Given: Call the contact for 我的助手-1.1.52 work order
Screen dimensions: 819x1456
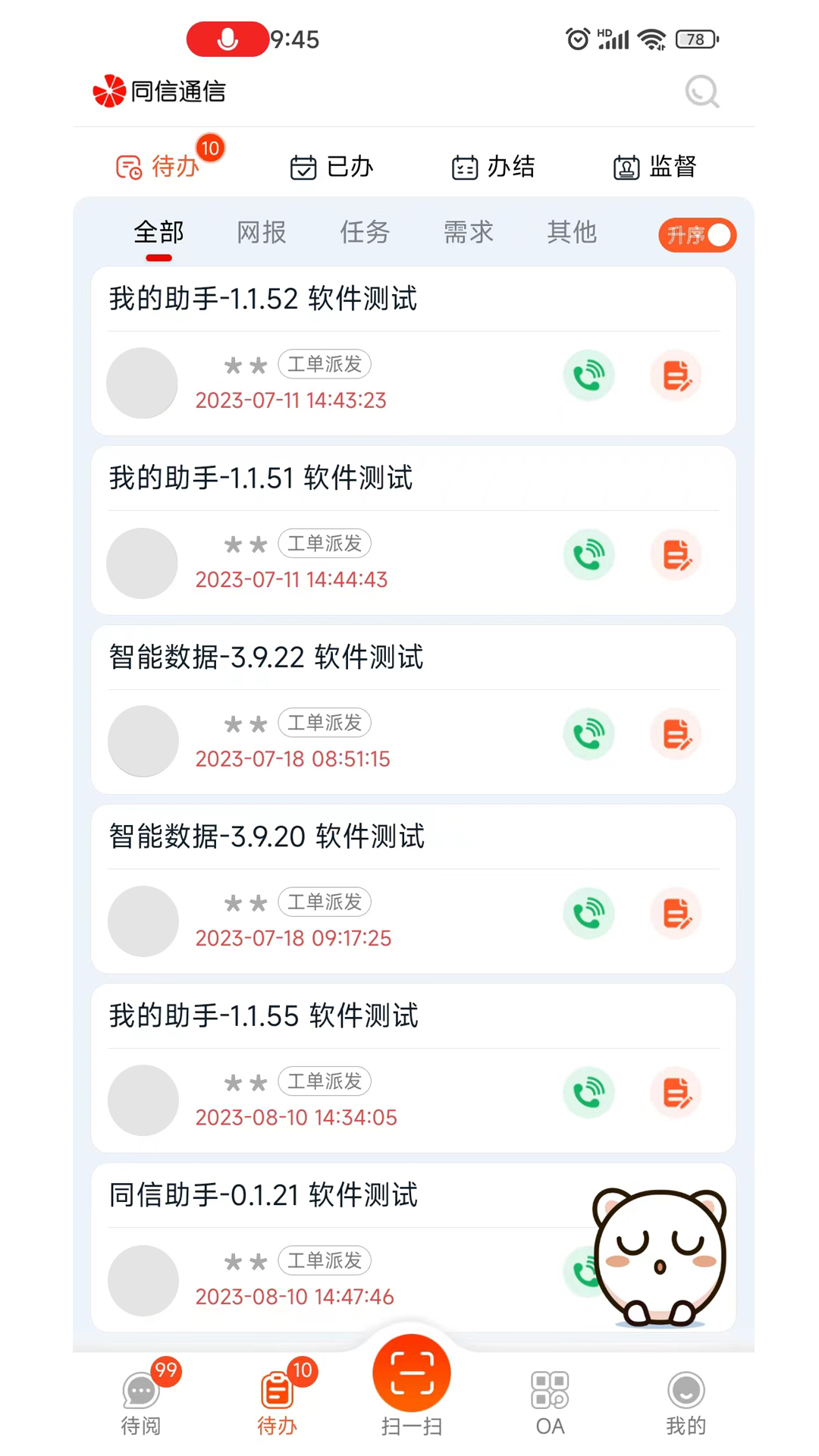Looking at the screenshot, I should (589, 375).
